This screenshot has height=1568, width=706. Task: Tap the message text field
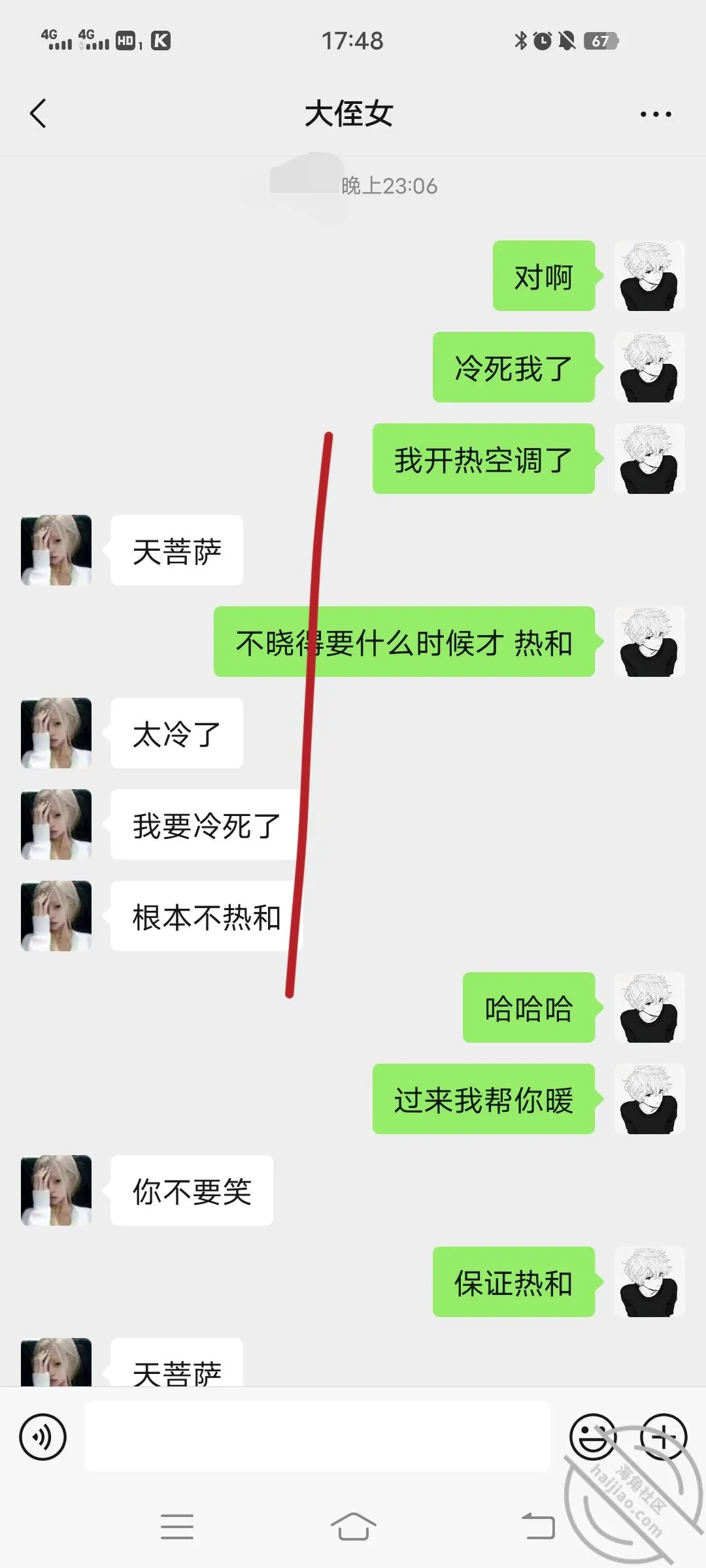click(317, 1436)
